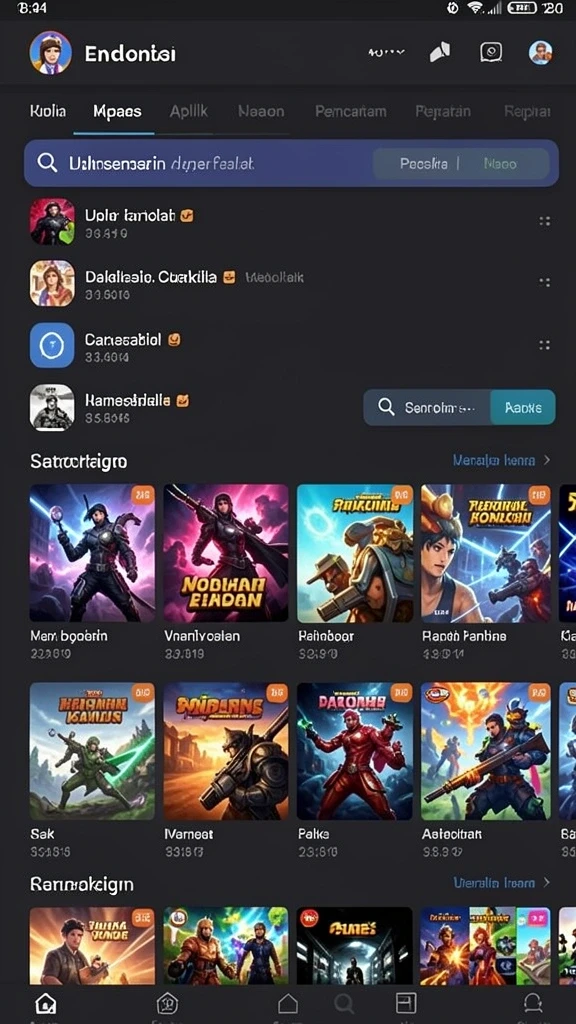Switch to the Pemcariam tab
This screenshot has width=576, height=1024.
(350, 111)
